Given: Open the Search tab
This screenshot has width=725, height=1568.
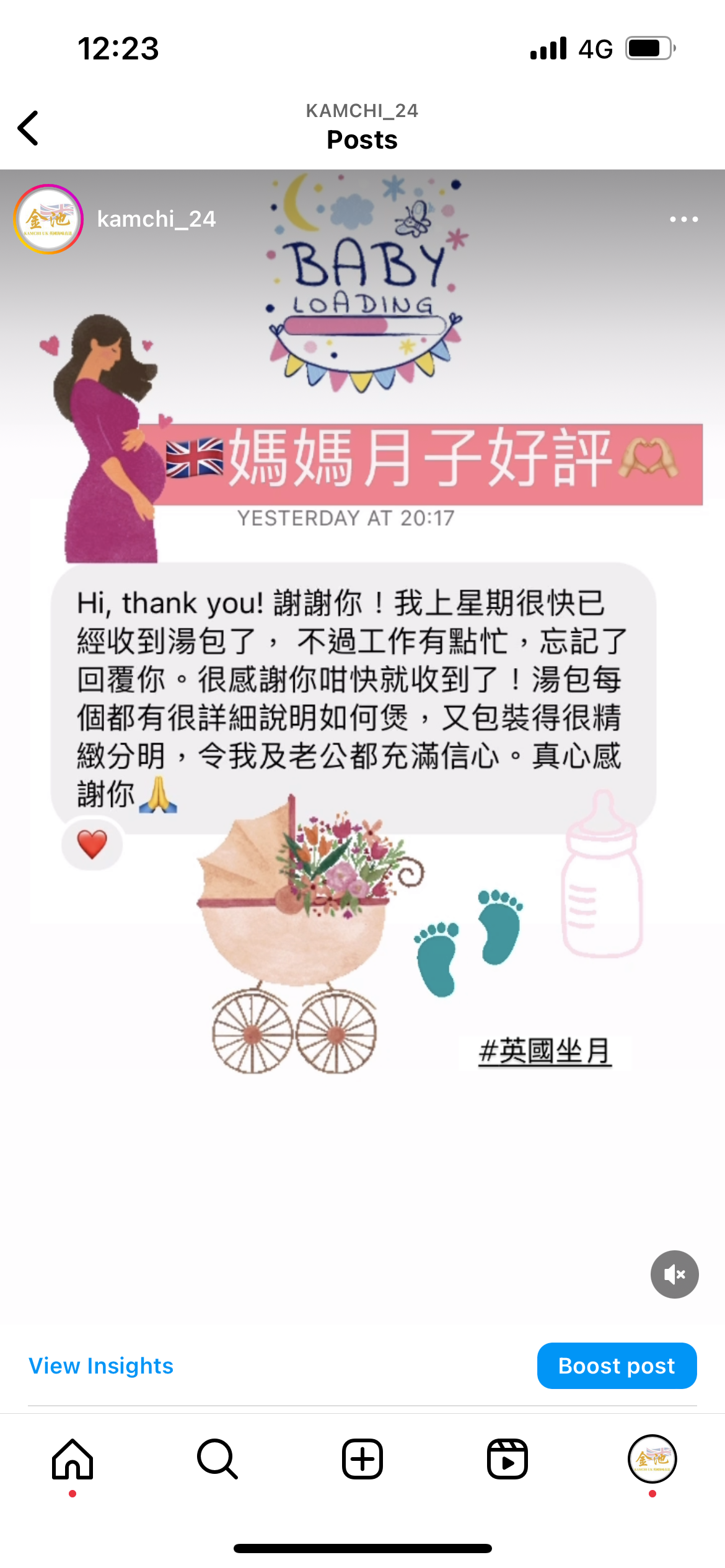Looking at the screenshot, I should coord(217,1459).
